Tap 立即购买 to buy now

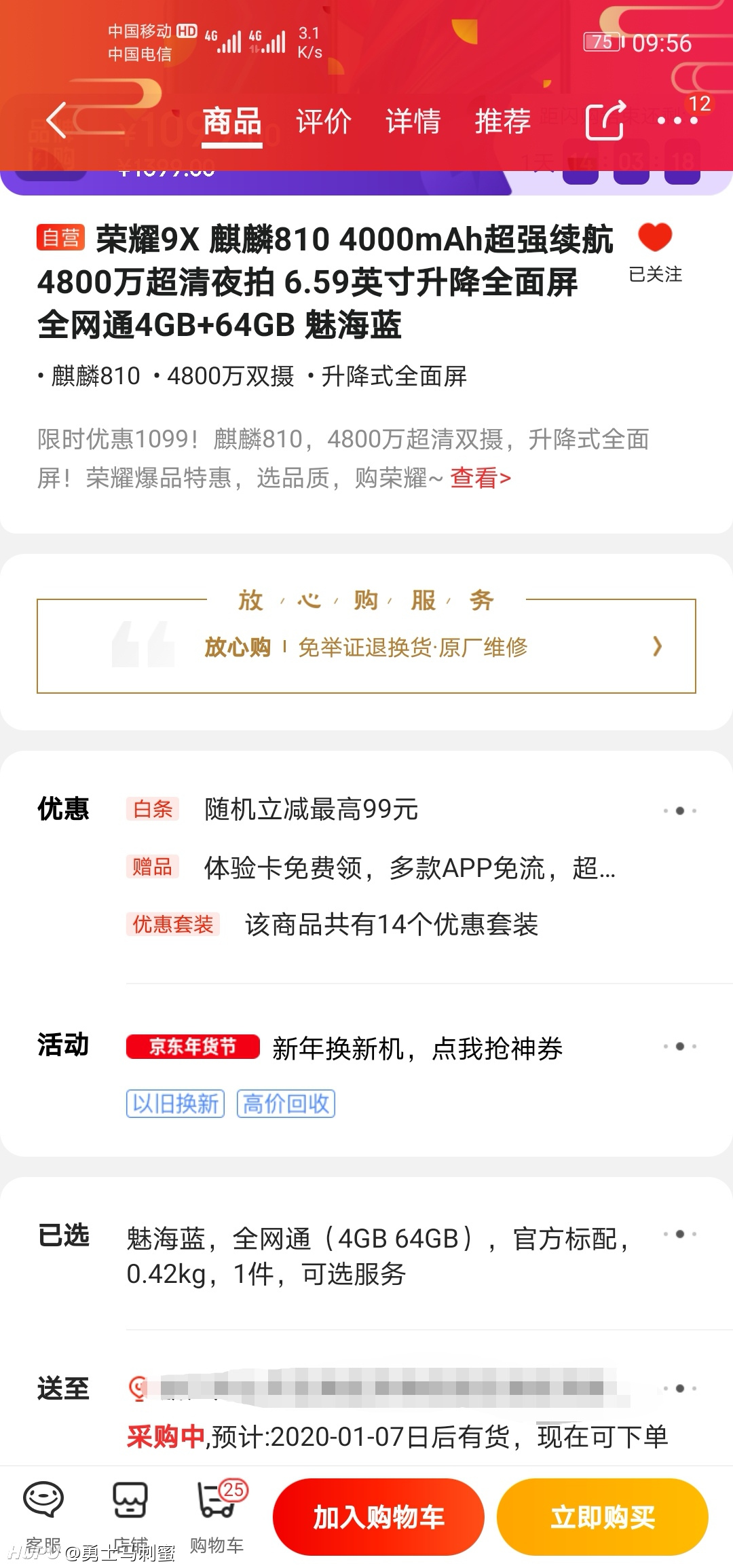coord(603,1516)
